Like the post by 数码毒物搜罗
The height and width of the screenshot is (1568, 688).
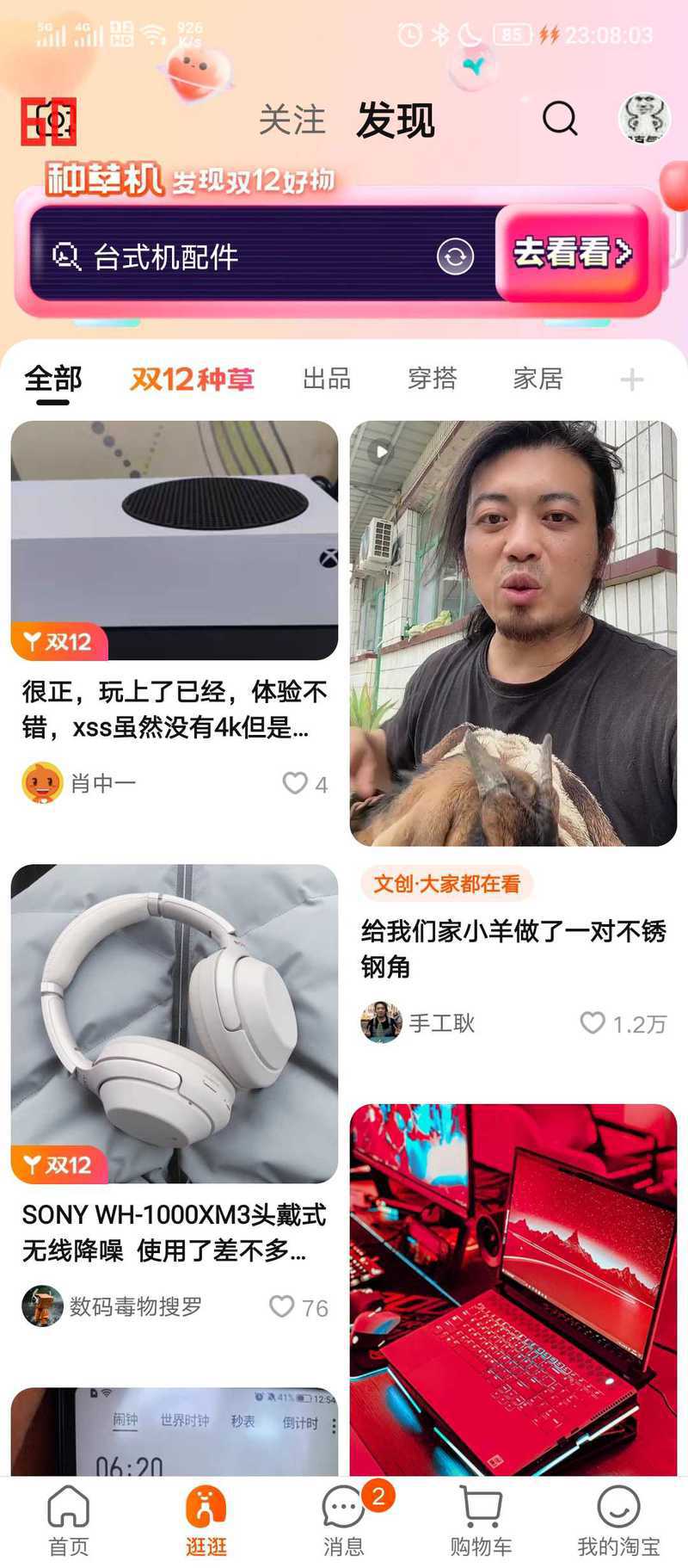coord(282,1306)
